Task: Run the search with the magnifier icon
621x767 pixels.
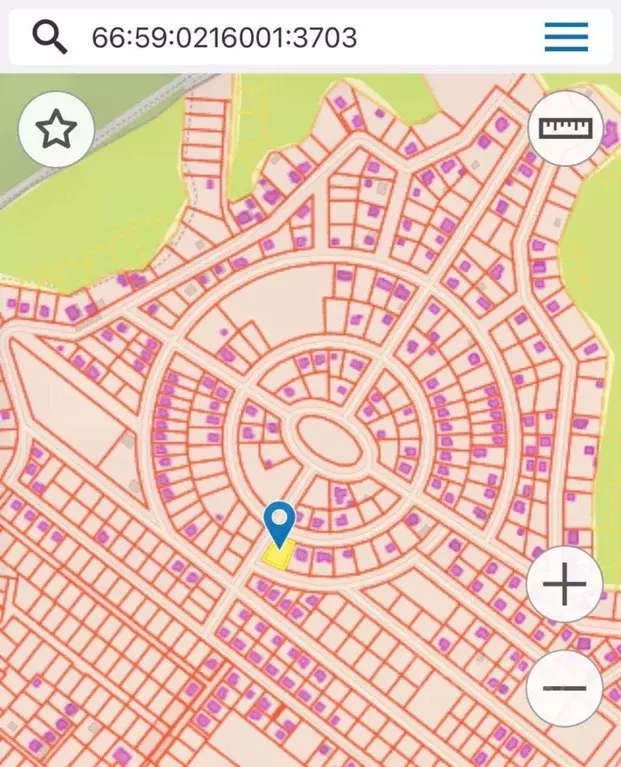Action: click(50, 38)
